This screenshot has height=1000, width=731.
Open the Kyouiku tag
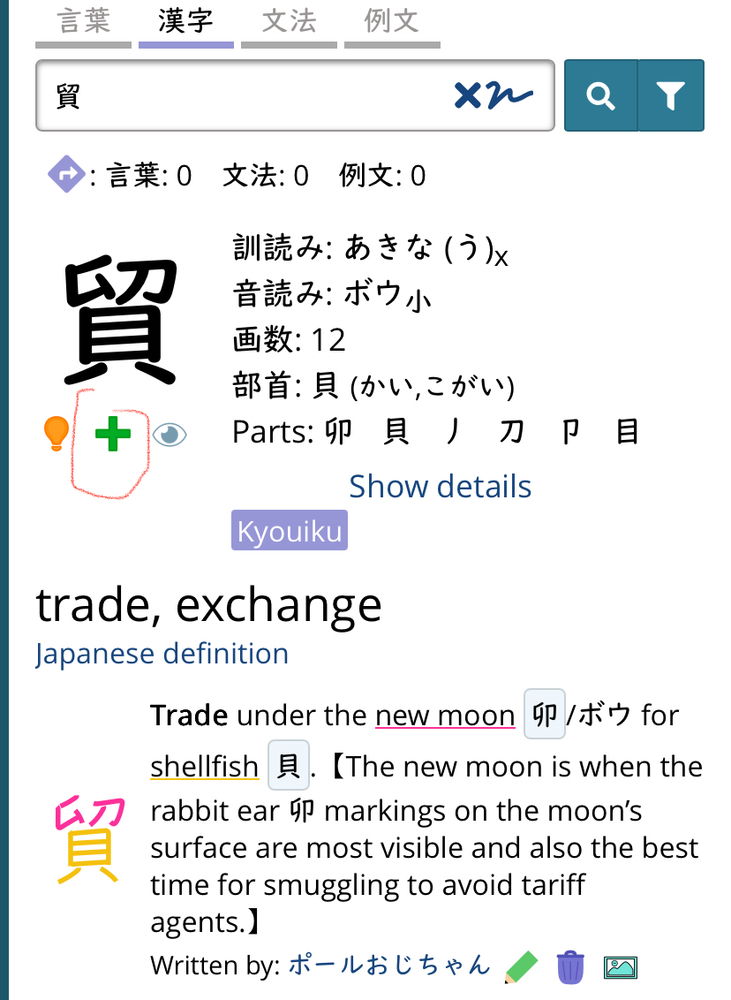289,531
